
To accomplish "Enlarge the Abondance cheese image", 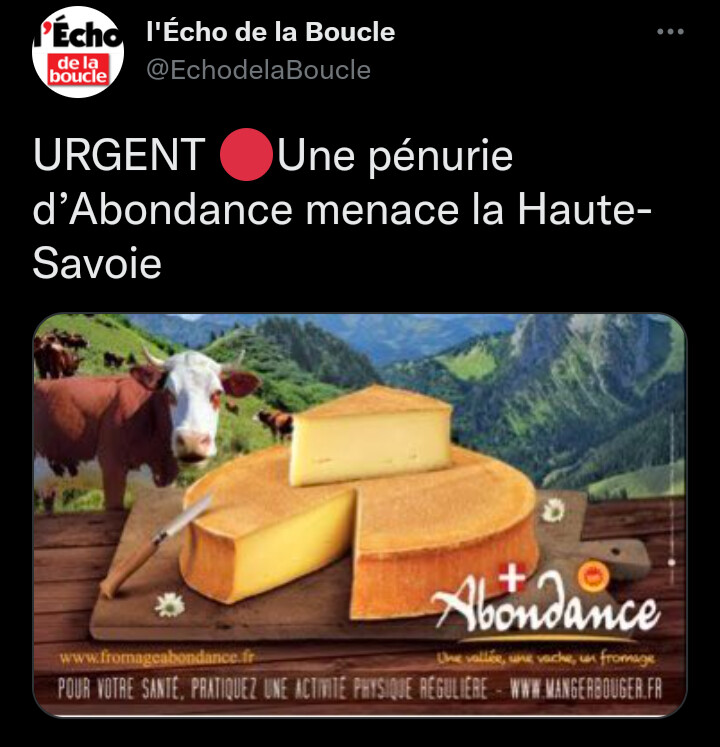I will 360,515.
